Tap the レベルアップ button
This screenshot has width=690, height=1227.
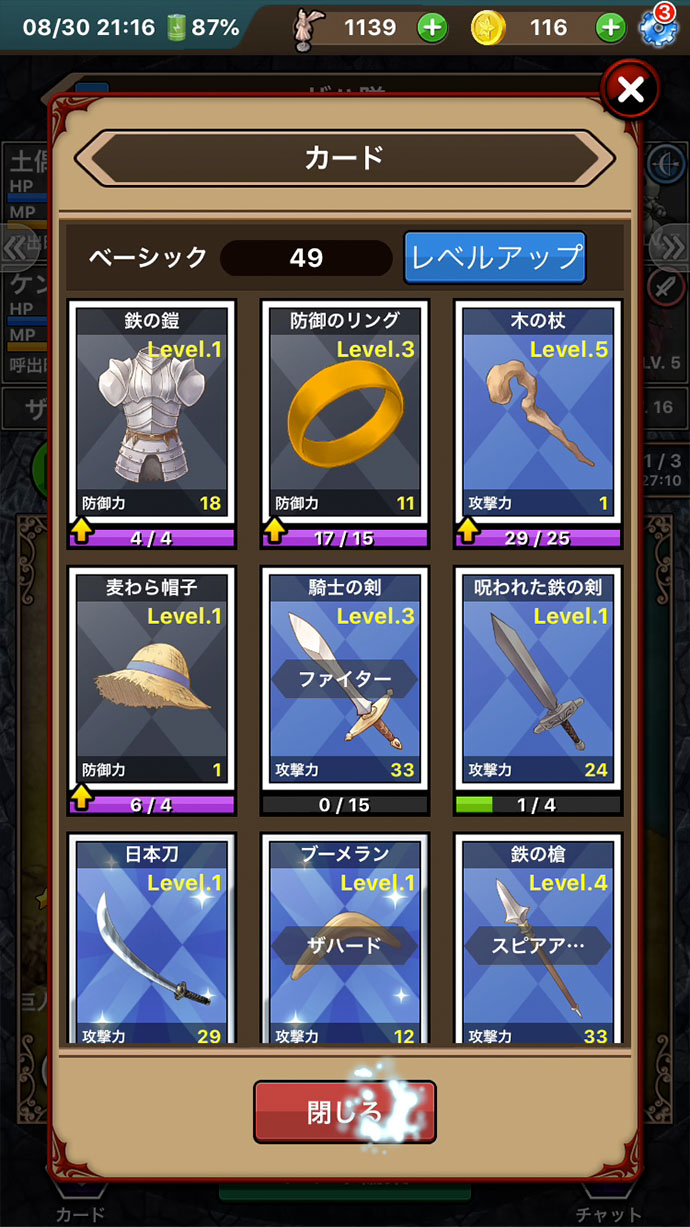(x=494, y=258)
